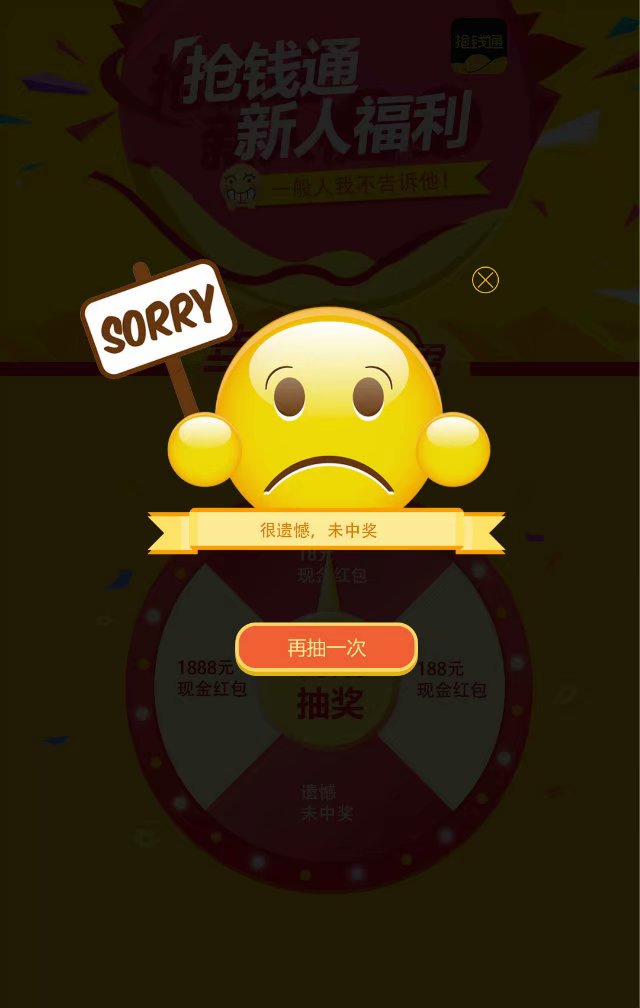Close the sorry popup dialog
The image size is (640, 1008).
(x=485, y=280)
